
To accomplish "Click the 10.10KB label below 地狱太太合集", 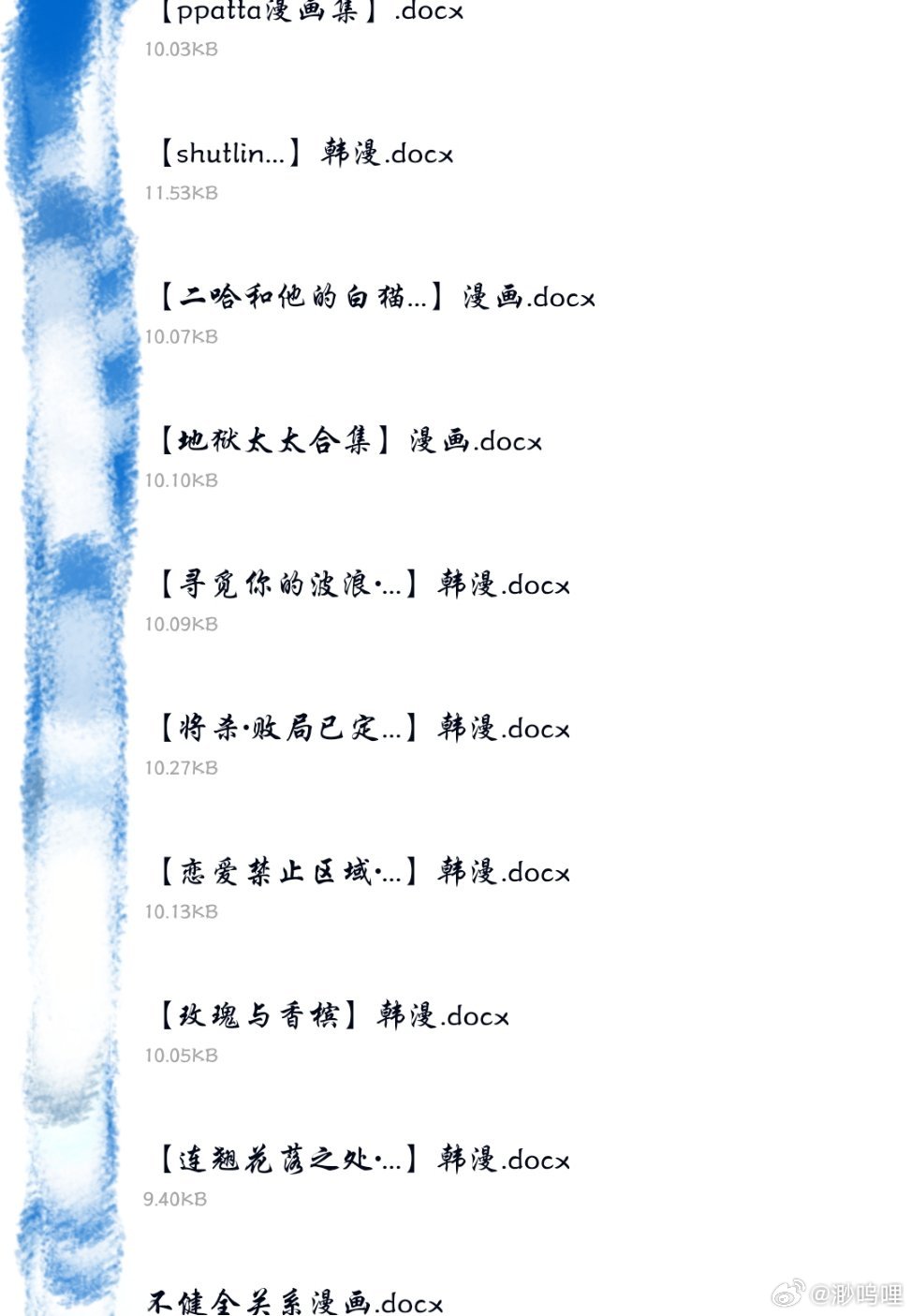I will [x=182, y=481].
